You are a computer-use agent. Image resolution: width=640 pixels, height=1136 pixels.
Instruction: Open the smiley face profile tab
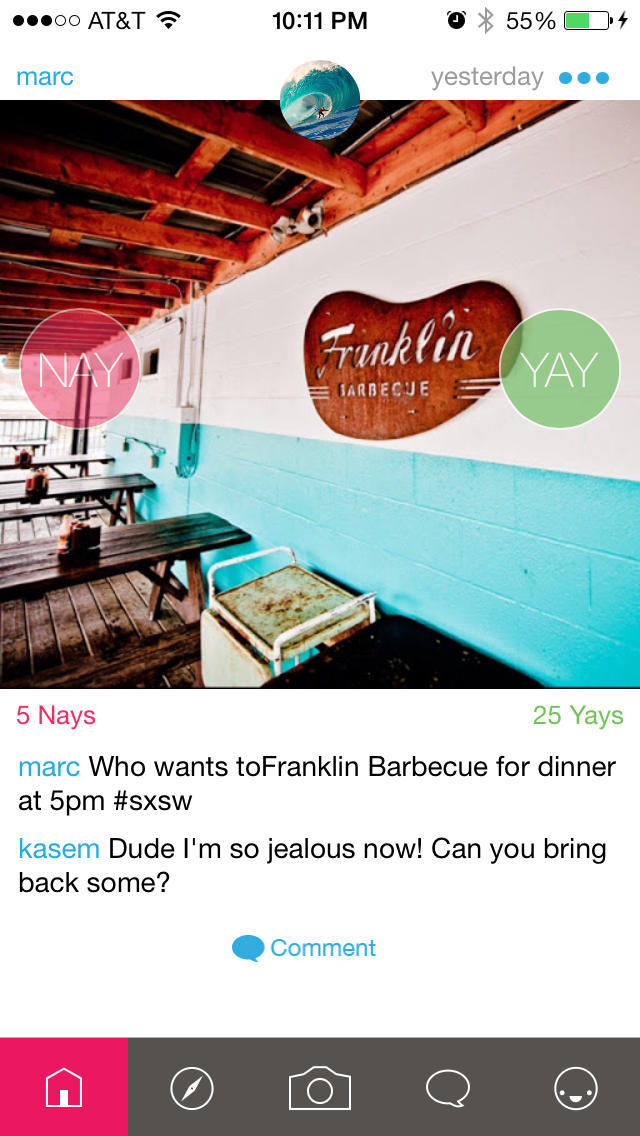pos(576,1087)
